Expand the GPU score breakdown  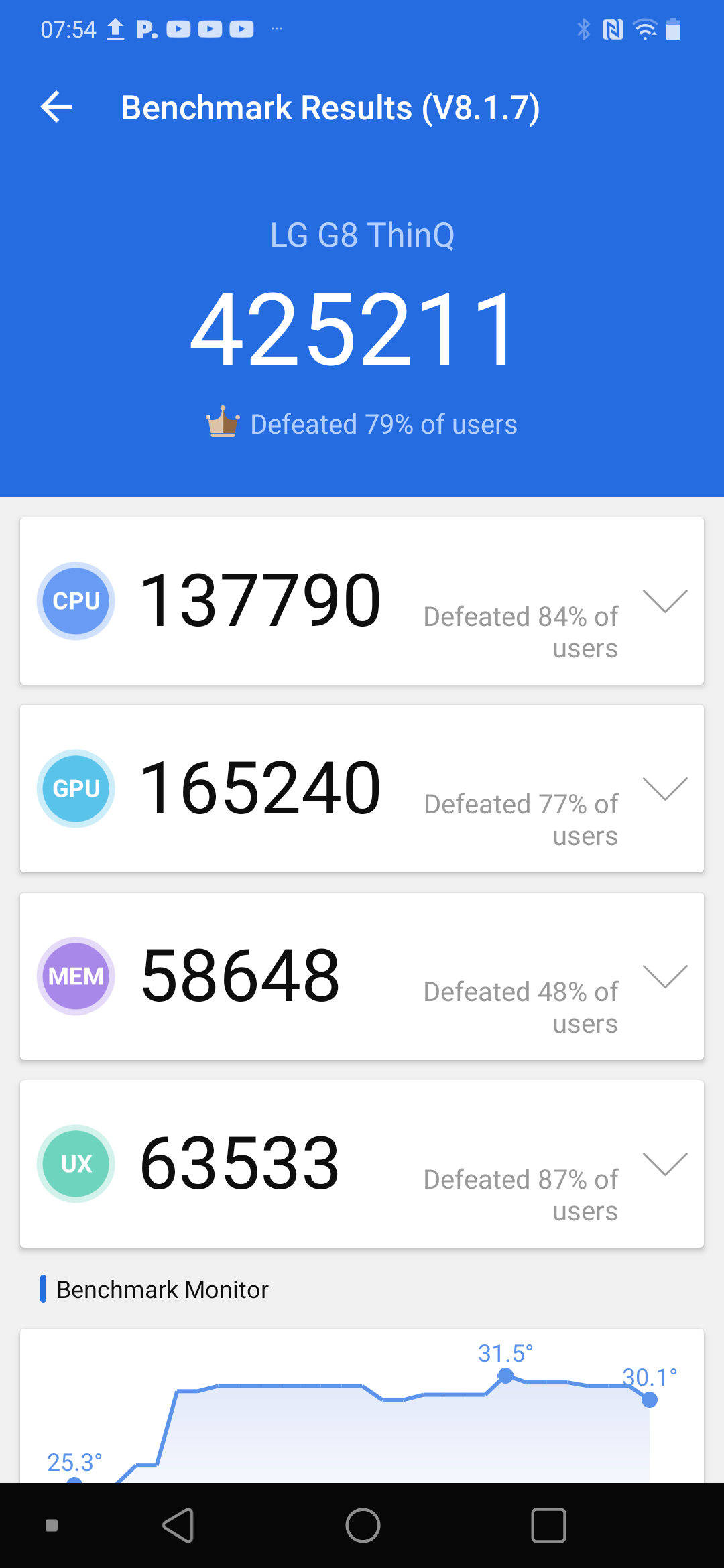coord(665,788)
